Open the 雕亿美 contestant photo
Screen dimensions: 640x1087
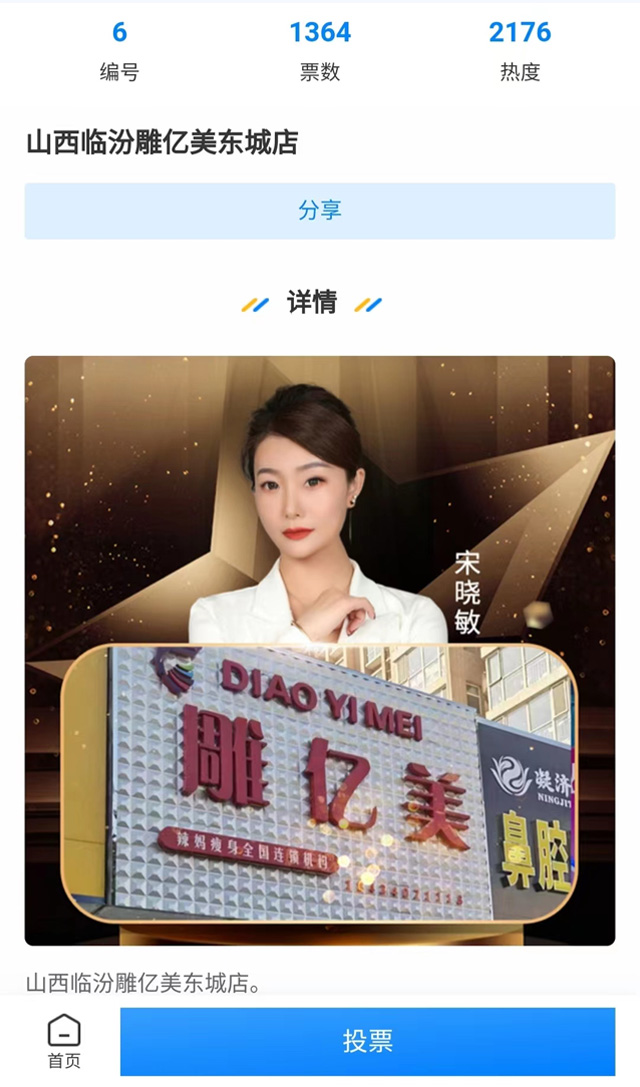click(x=319, y=650)
